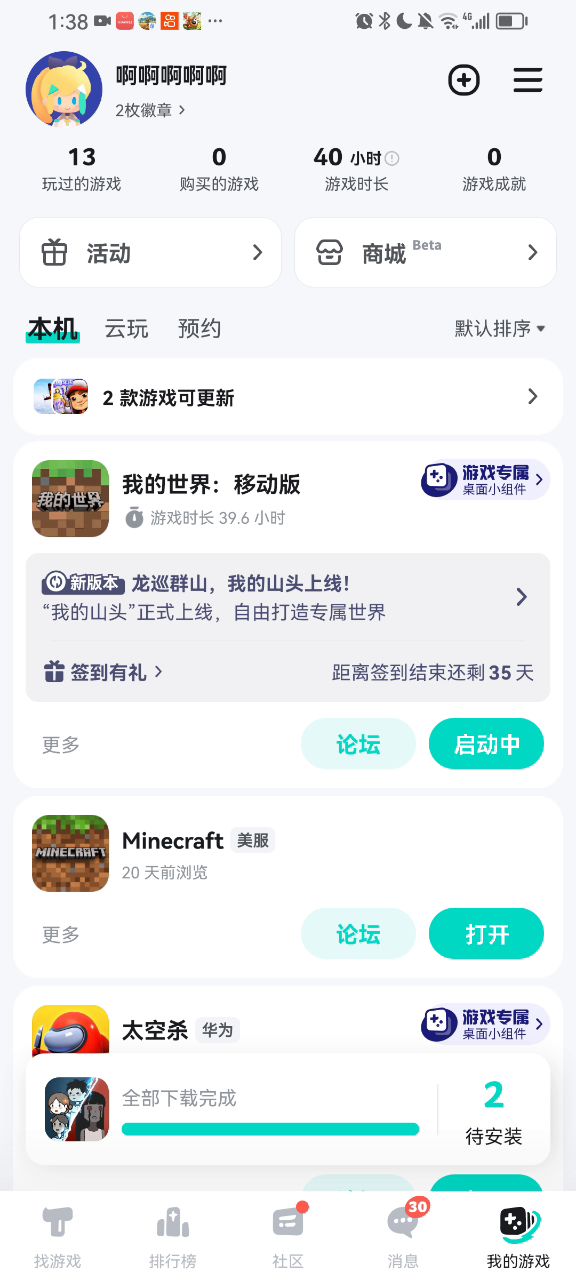Image resolution: width=576 pixels, height=1280 pixels.
Task: Tap the 待安装 pending installs panel
Action: click(494, 1110)
